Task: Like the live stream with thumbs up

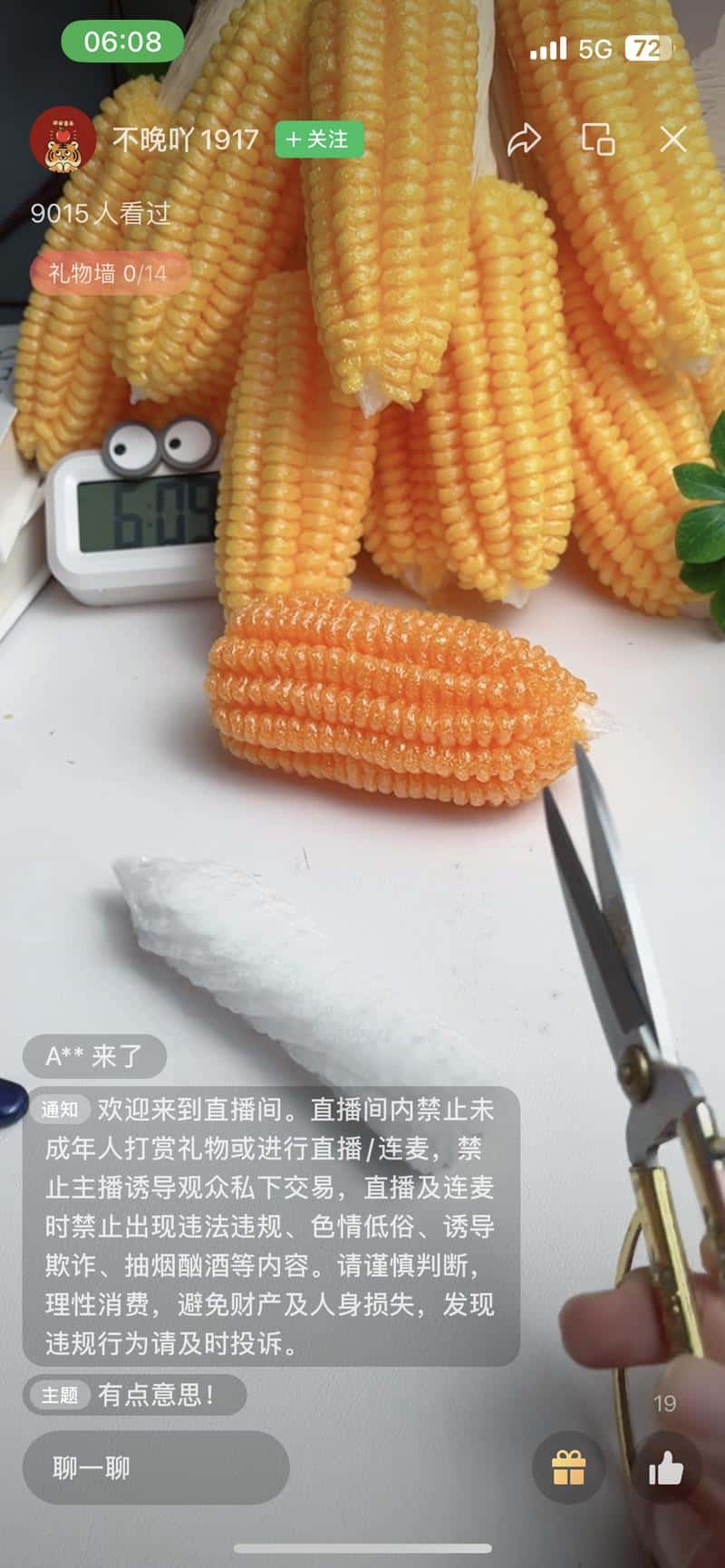Action: pos(666,1467)
